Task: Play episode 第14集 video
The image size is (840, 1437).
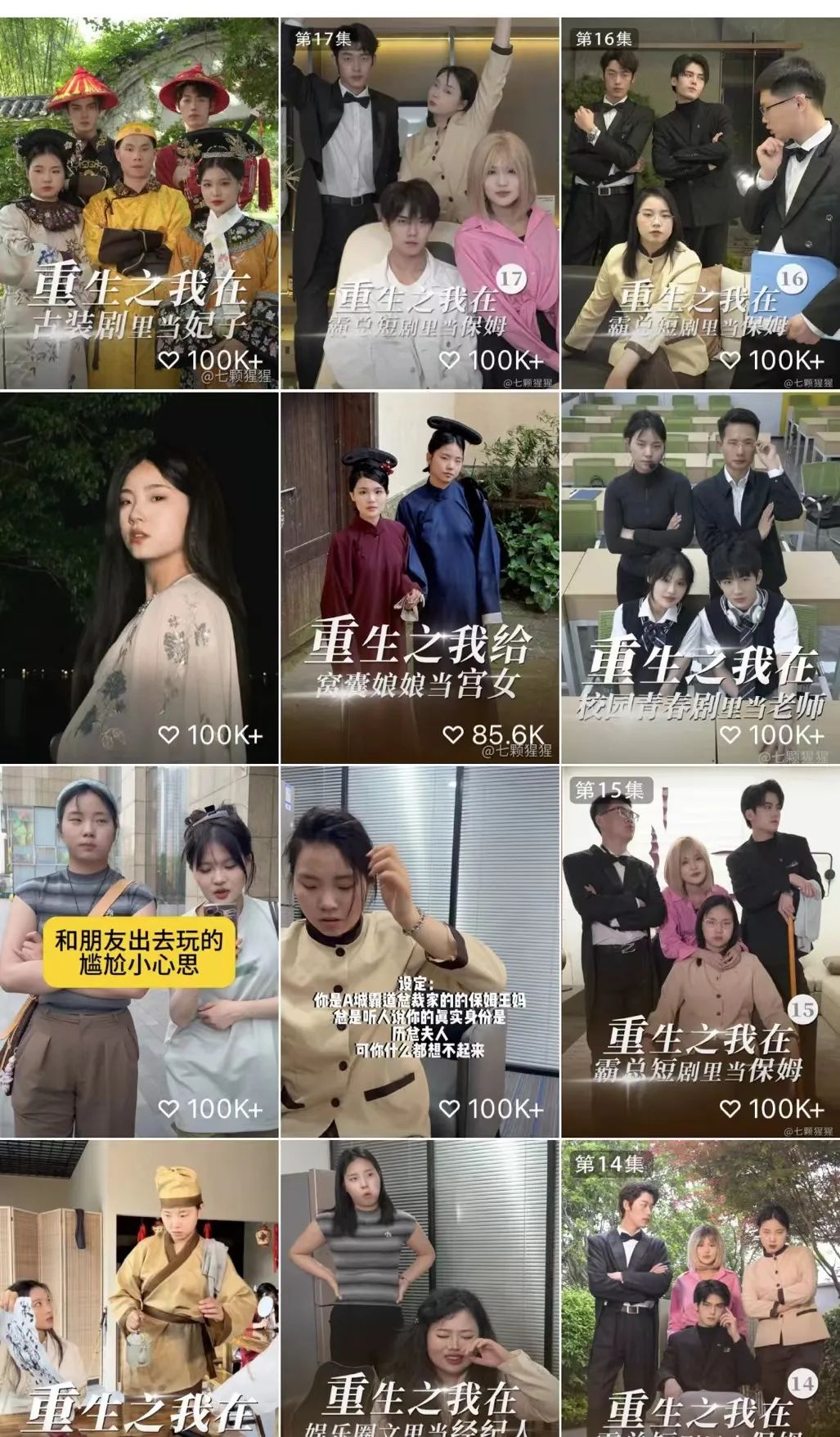Action: tap(700, 1289)
